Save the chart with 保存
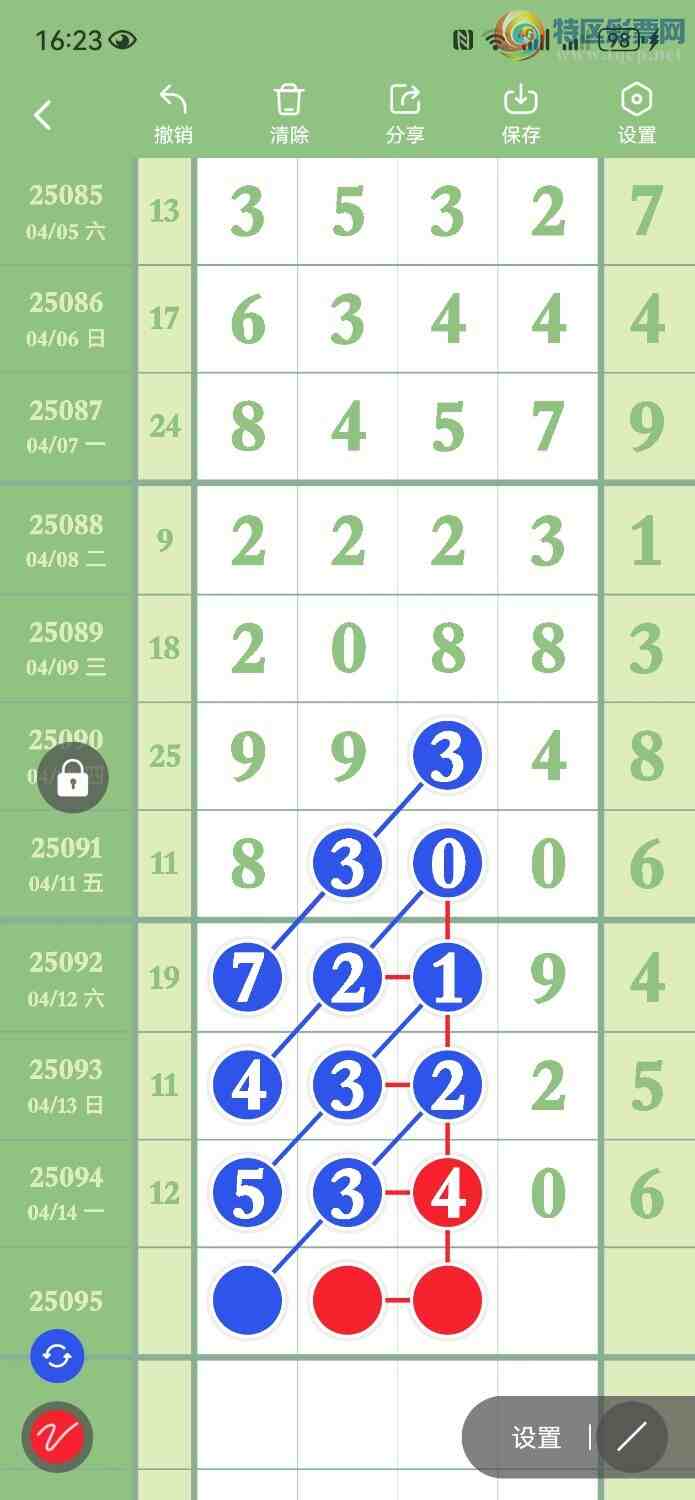Viewport: 695px width, 1500px height. point(521,114)
